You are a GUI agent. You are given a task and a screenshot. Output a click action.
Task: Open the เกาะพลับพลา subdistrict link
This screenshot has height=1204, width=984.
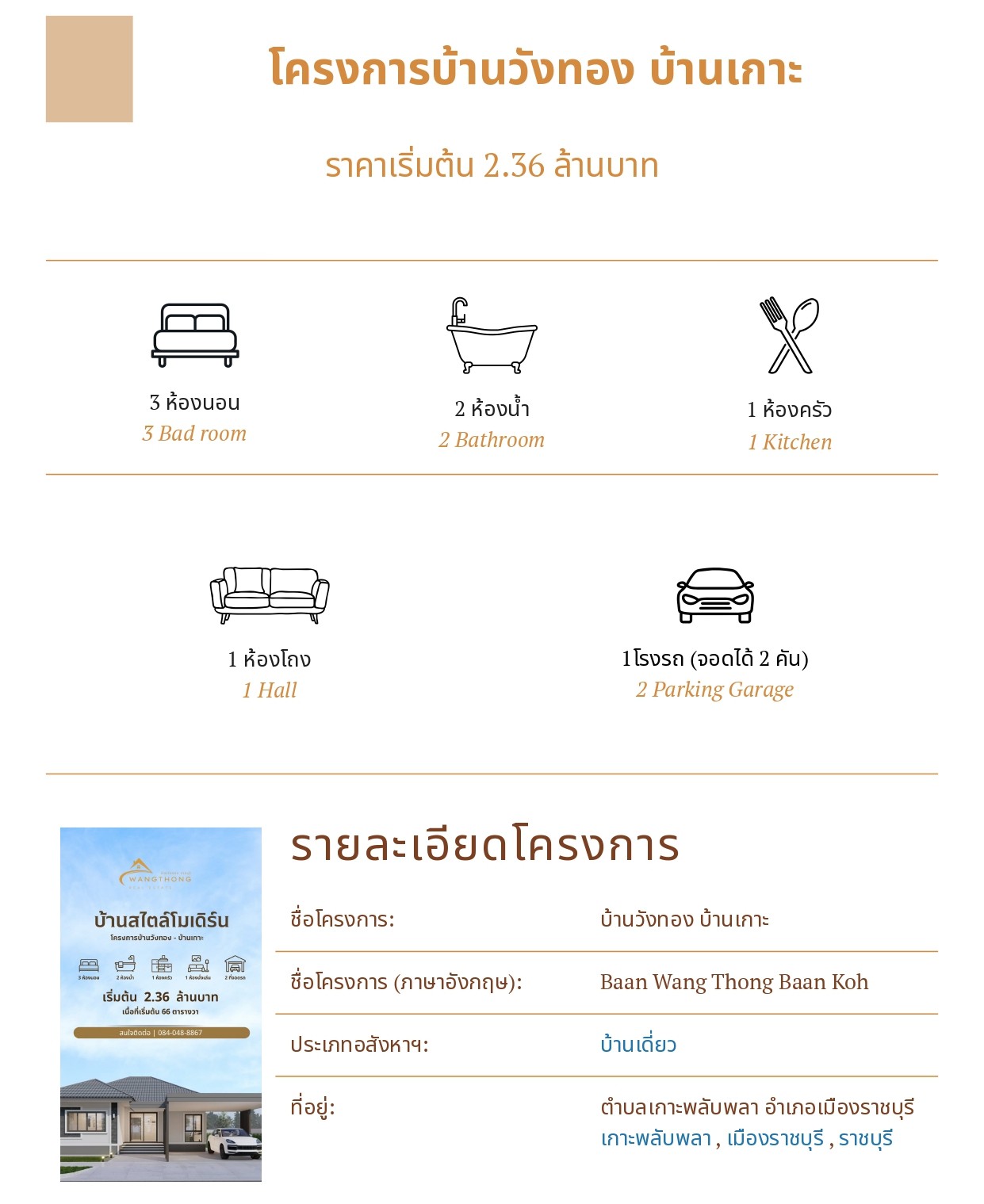(656, 1139)
